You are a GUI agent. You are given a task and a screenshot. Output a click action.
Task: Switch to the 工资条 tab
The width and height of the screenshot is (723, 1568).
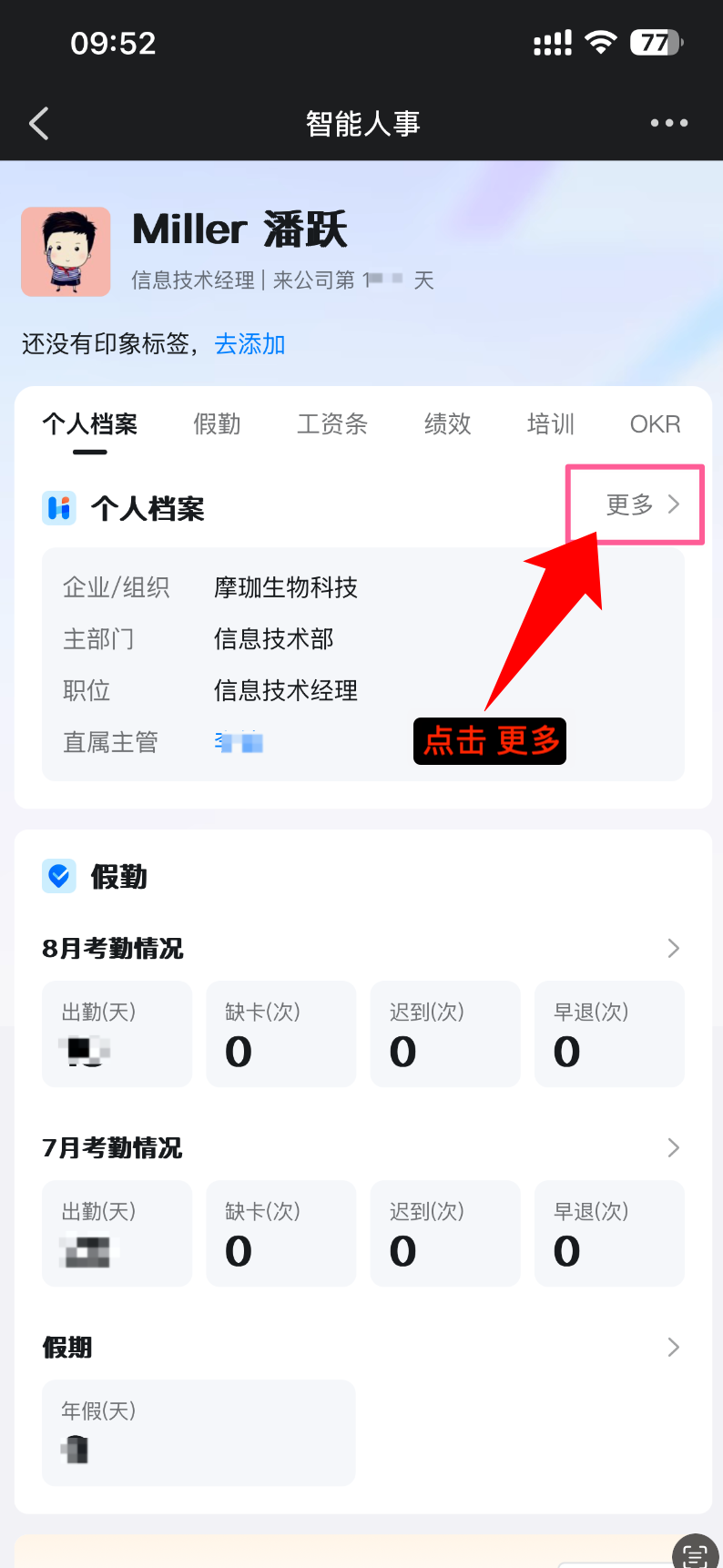pos(332,424)
